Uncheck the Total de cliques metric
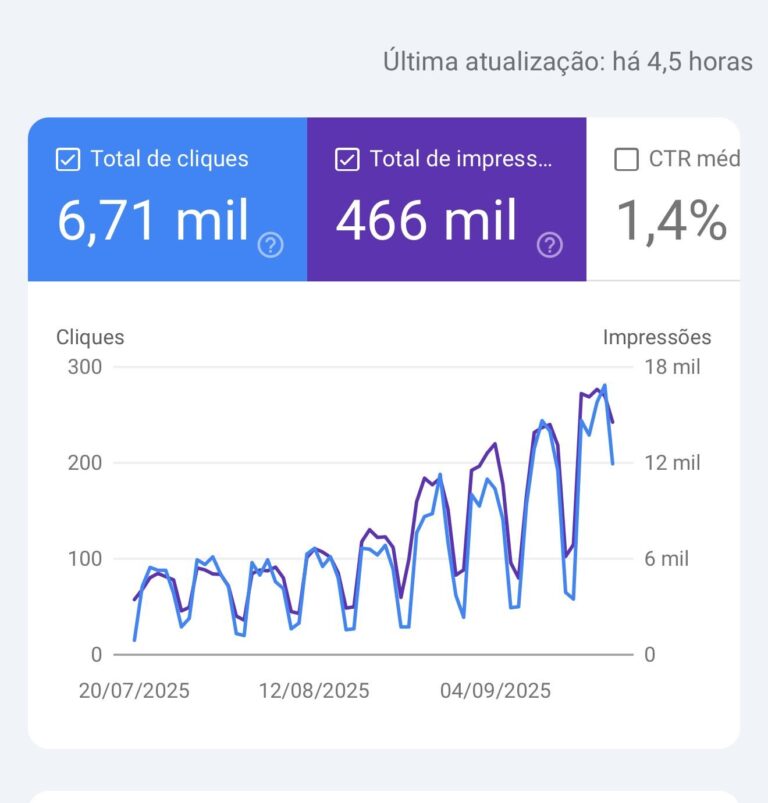The image size is (768, 803). (68, 160)
